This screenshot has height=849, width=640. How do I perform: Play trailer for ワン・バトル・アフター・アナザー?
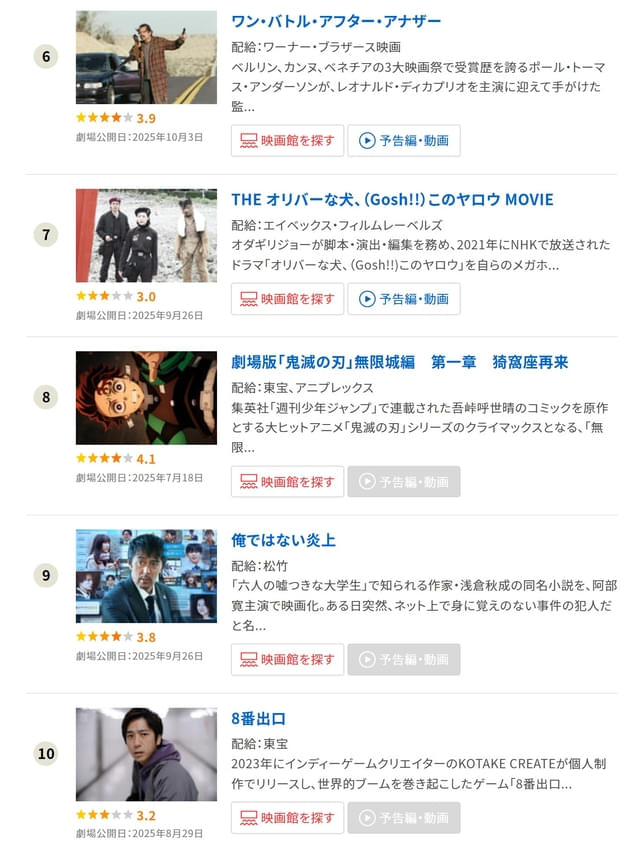click(x=404, y=141)
